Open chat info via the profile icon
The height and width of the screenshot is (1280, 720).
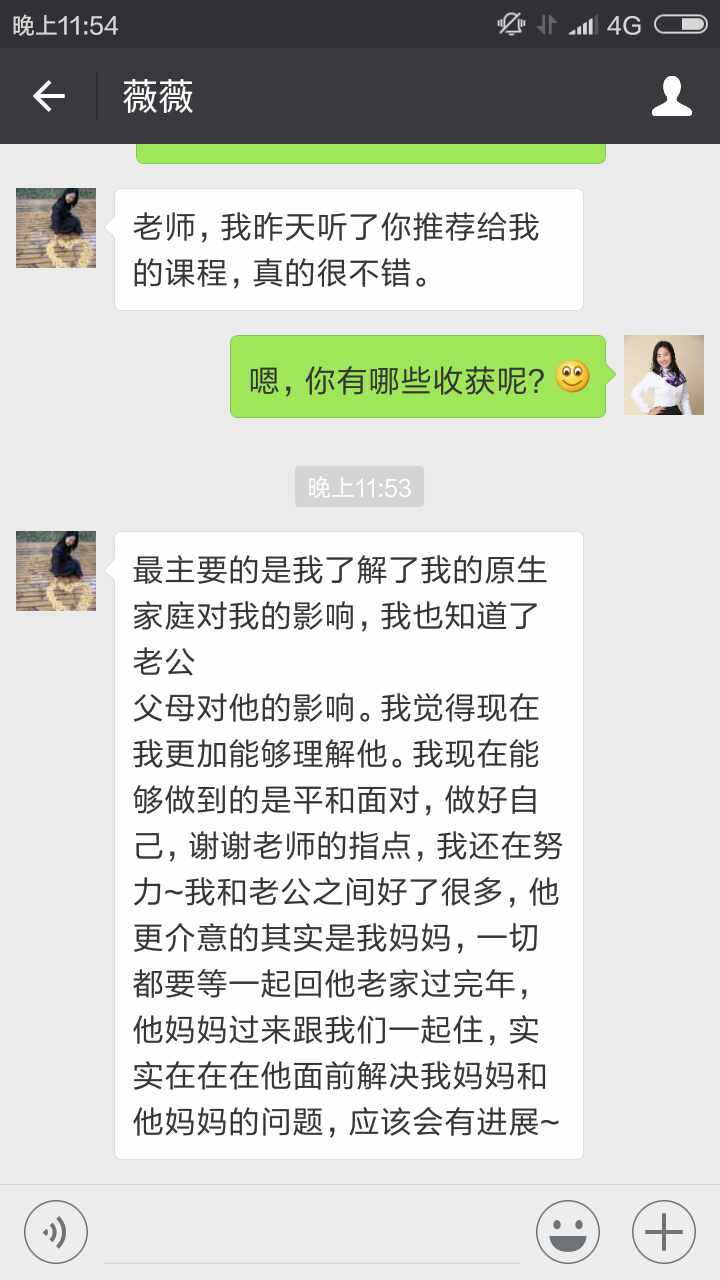tap(671, 96)
